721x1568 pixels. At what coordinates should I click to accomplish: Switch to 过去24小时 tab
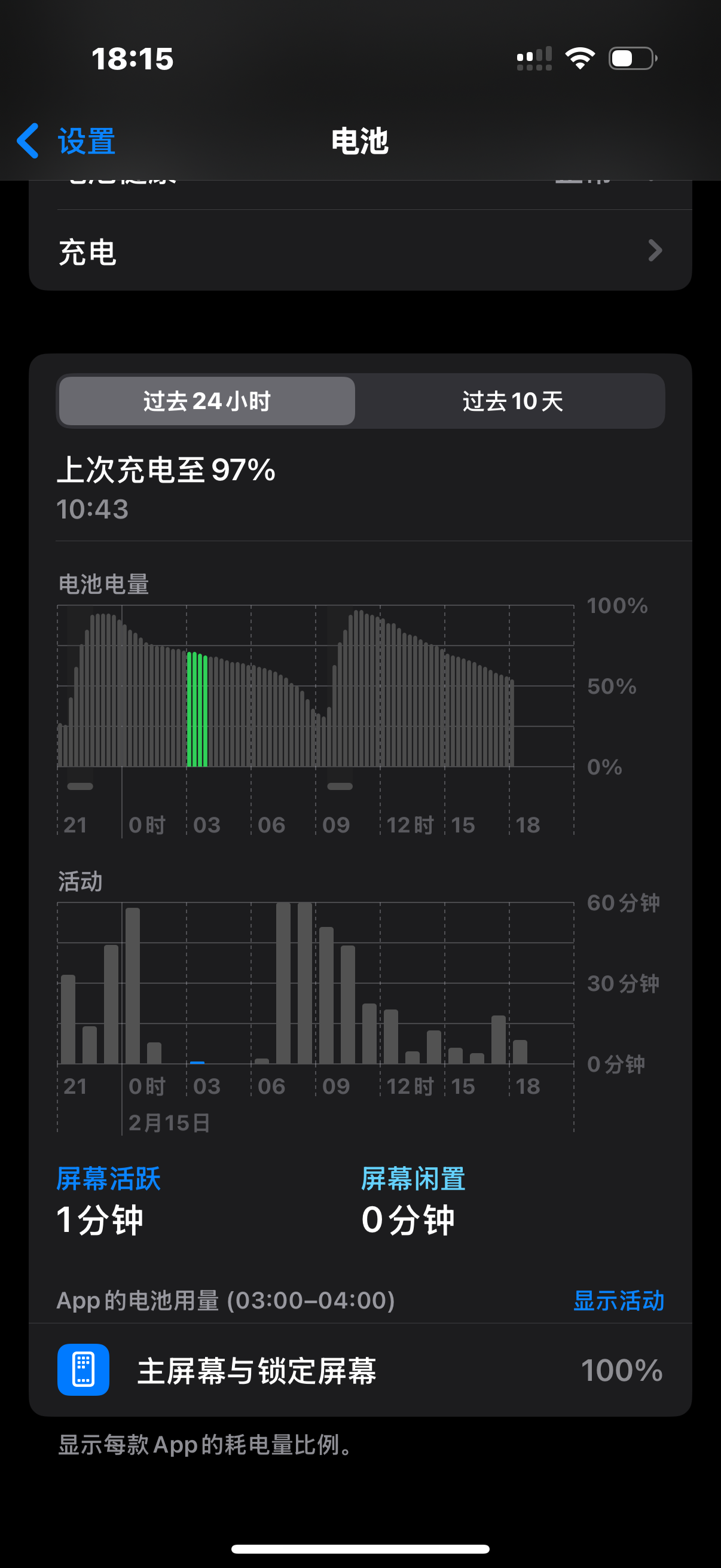[207, 401]
